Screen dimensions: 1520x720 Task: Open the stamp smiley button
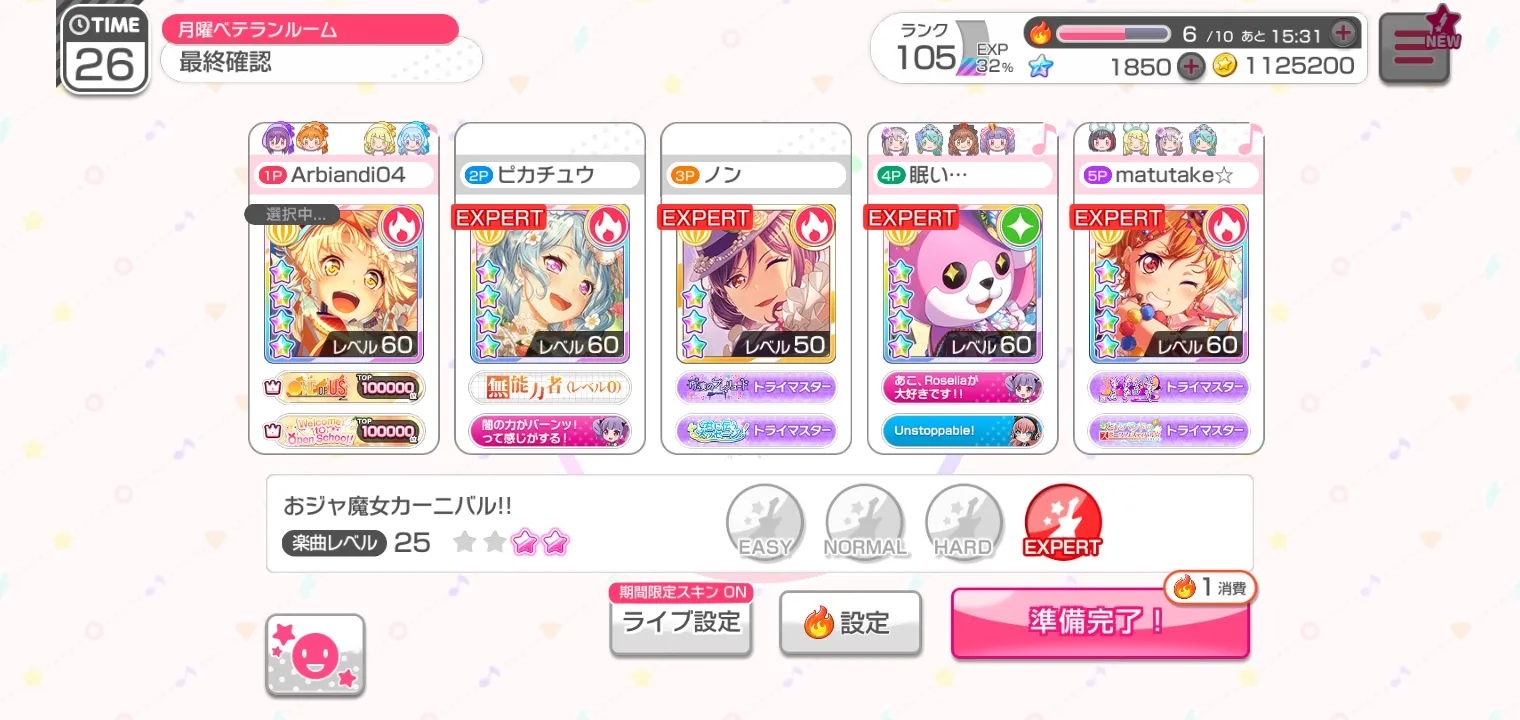tap(315, 654)
